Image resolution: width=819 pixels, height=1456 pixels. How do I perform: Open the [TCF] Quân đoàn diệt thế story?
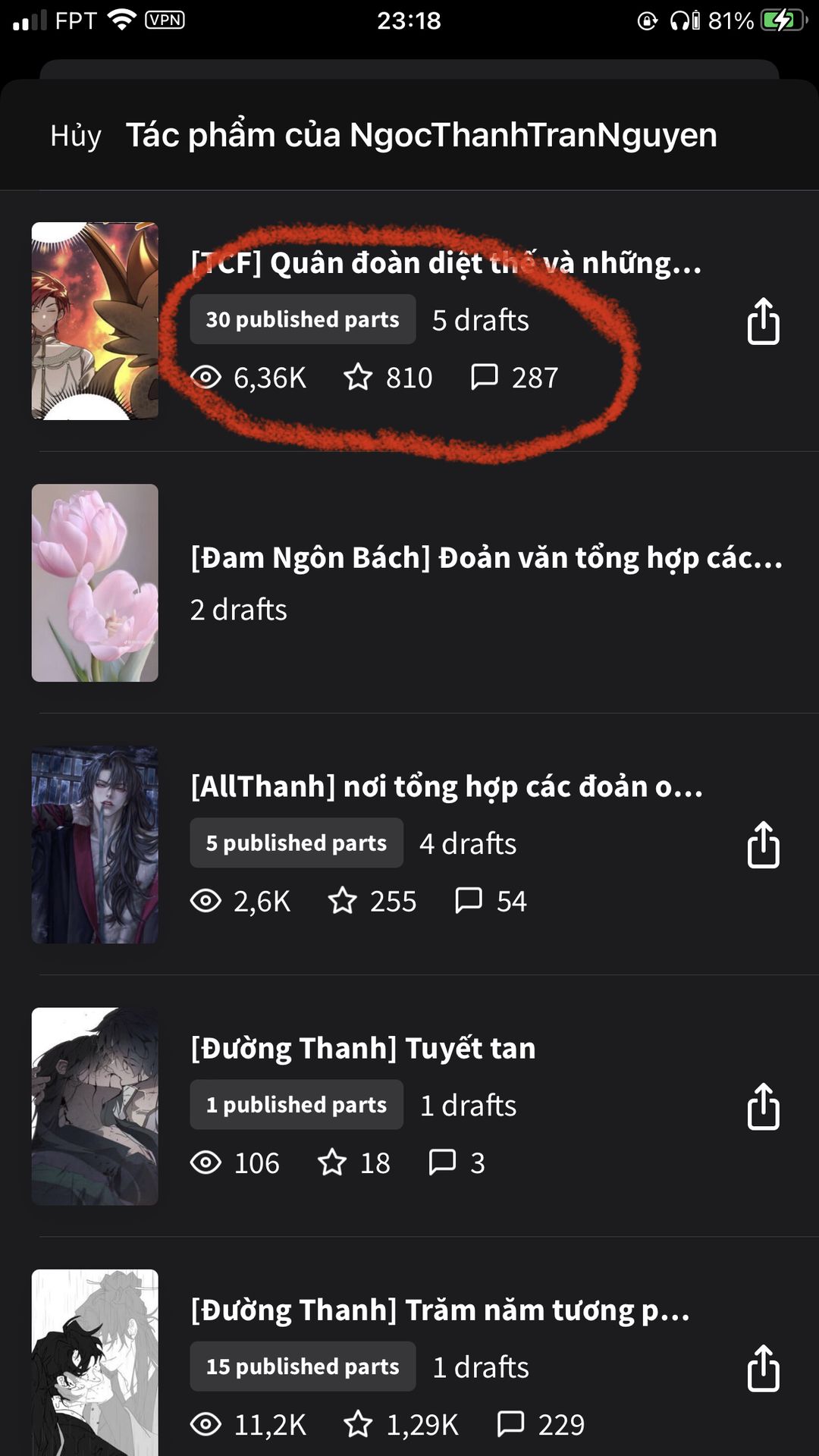(x=446, y=263)
